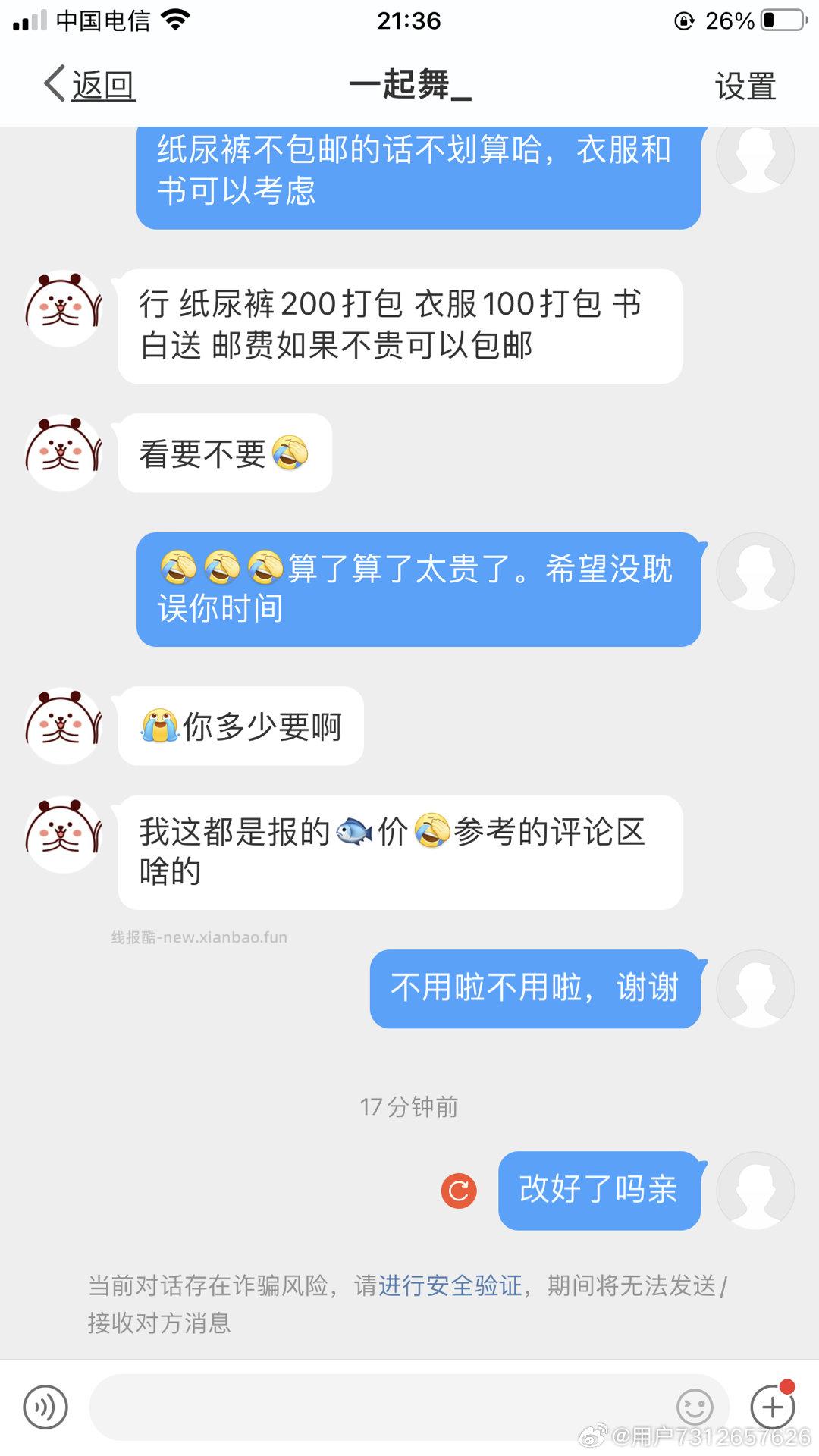Tap the 21:36 clock in the status bar
819x1456 pixels.
[409, 20]
